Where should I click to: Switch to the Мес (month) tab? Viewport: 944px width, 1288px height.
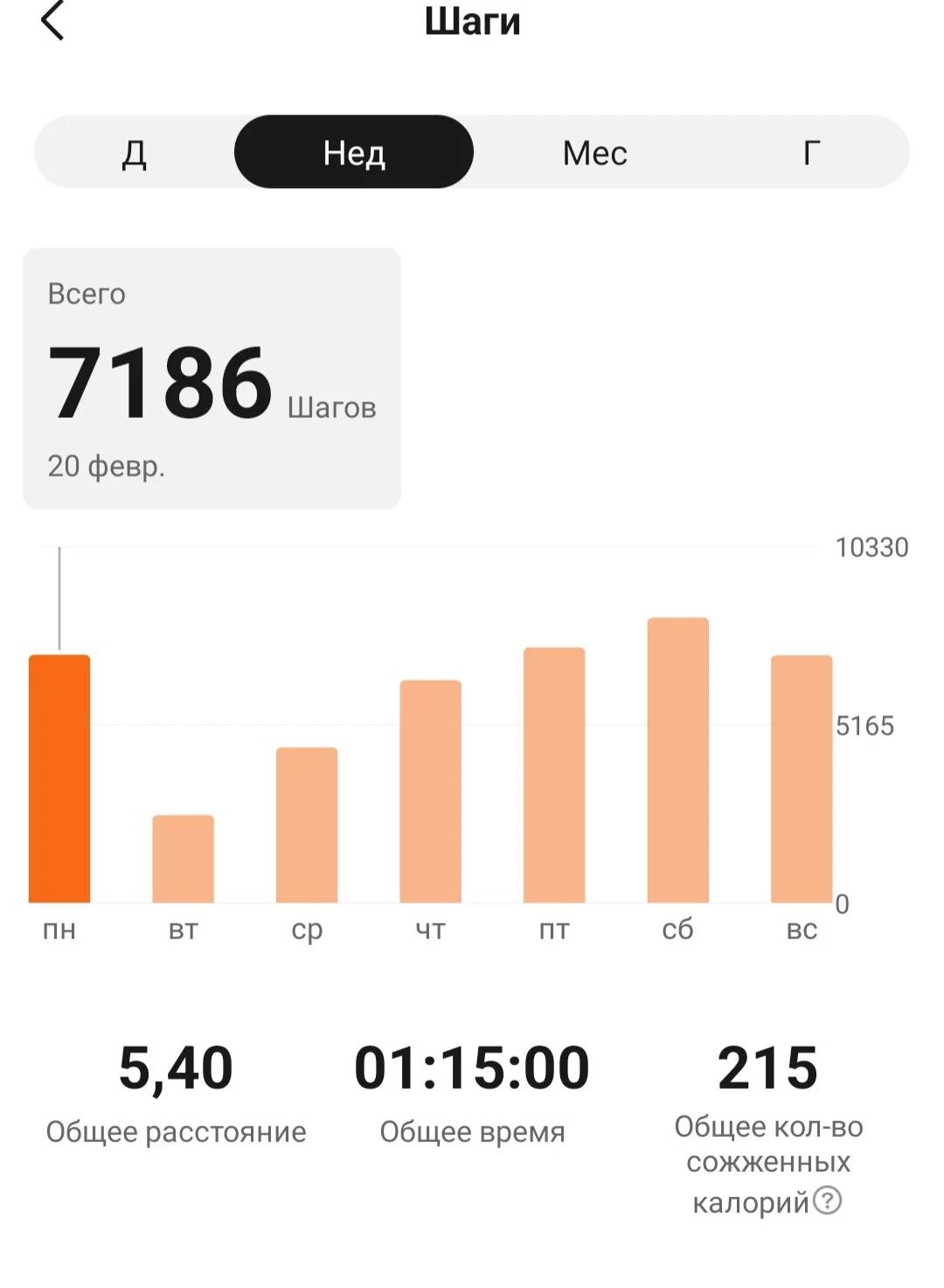[x=594, y=153]
